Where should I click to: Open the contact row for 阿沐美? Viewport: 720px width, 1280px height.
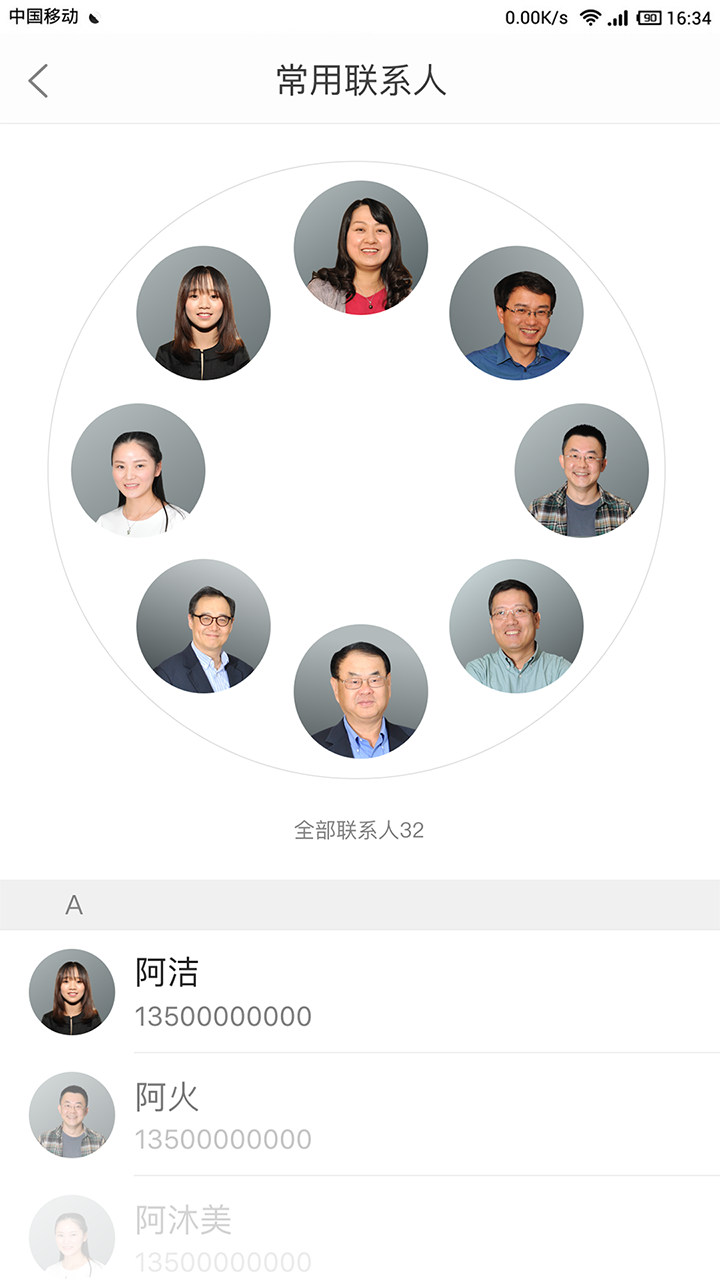pyautogui.click(x=360, y=1230)
